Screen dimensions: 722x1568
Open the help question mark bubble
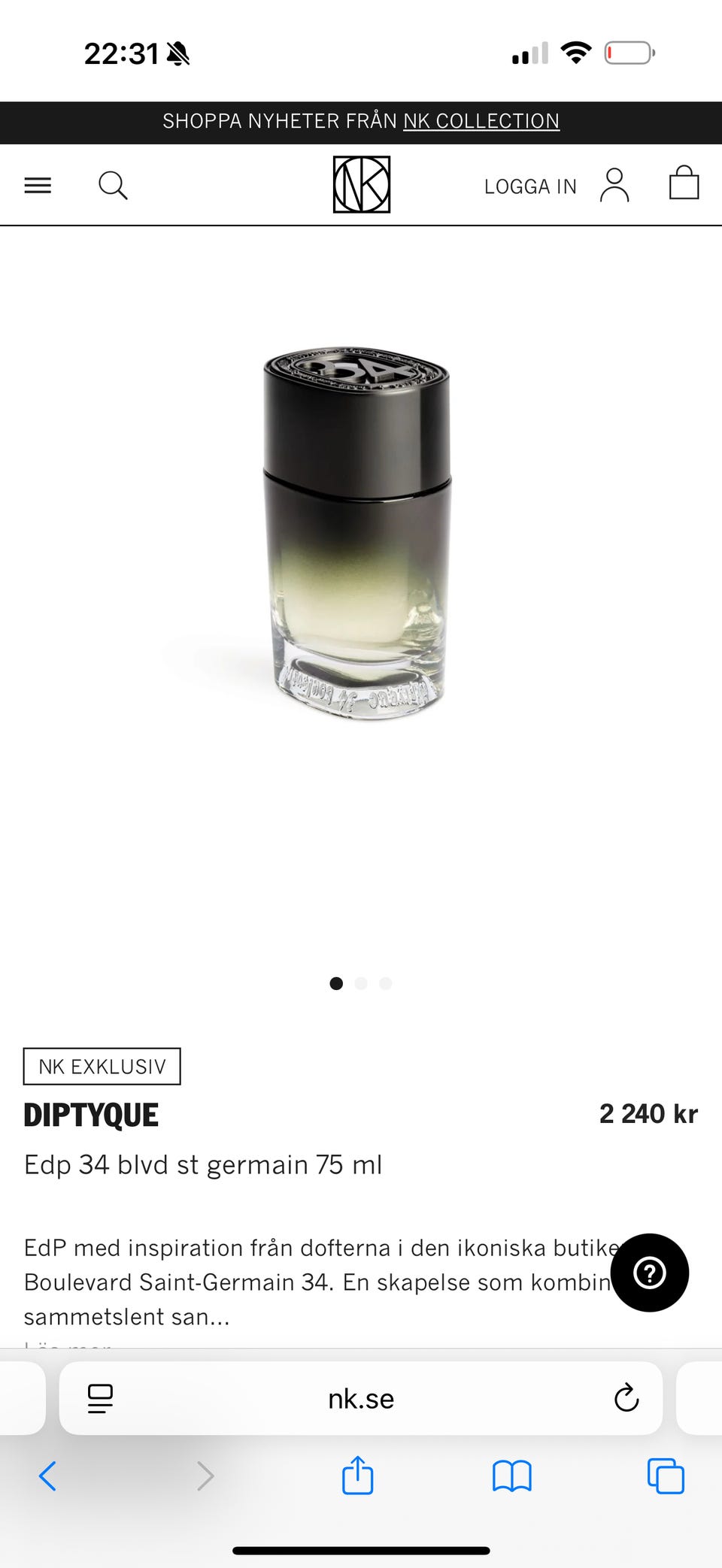click(x=650, y=1273)
